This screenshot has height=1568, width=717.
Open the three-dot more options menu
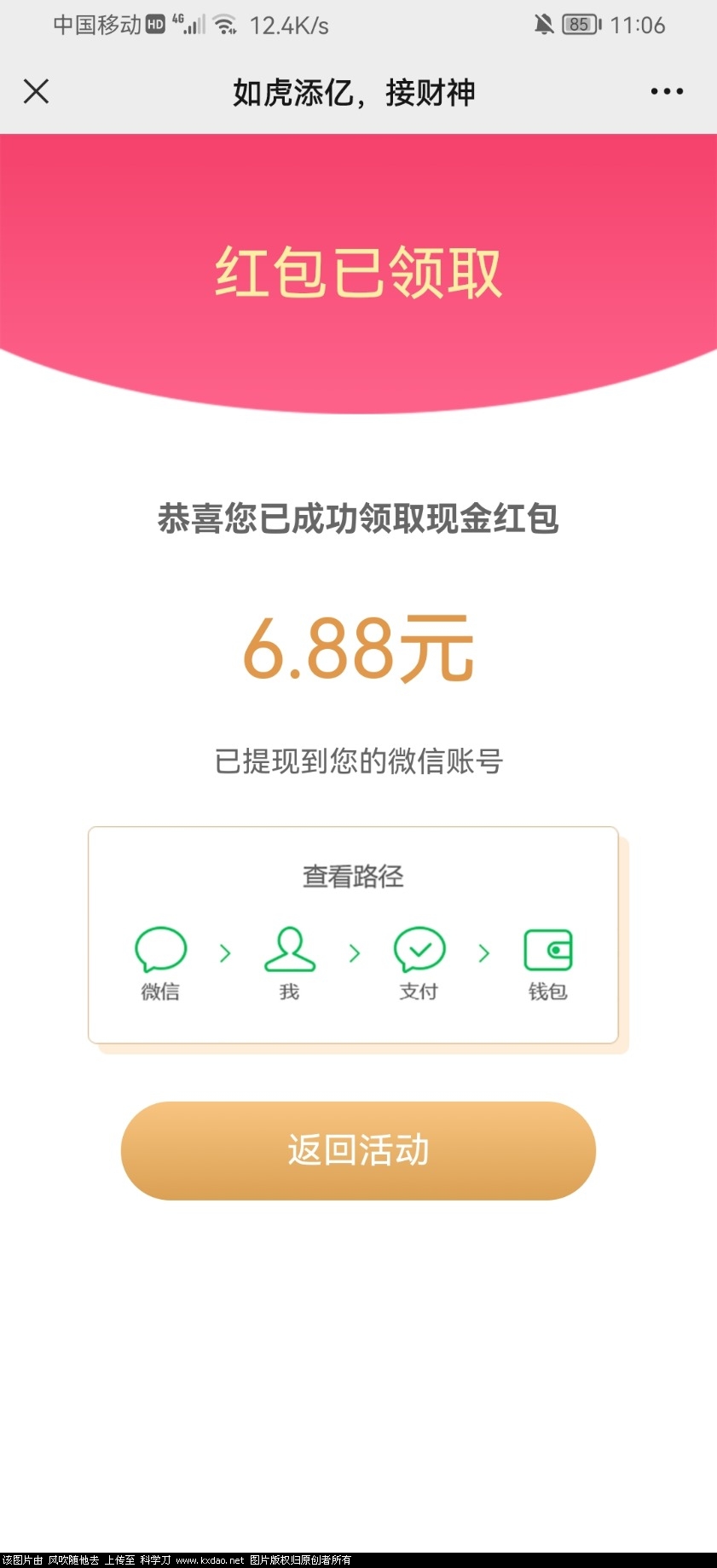click(x=668, y=90)
